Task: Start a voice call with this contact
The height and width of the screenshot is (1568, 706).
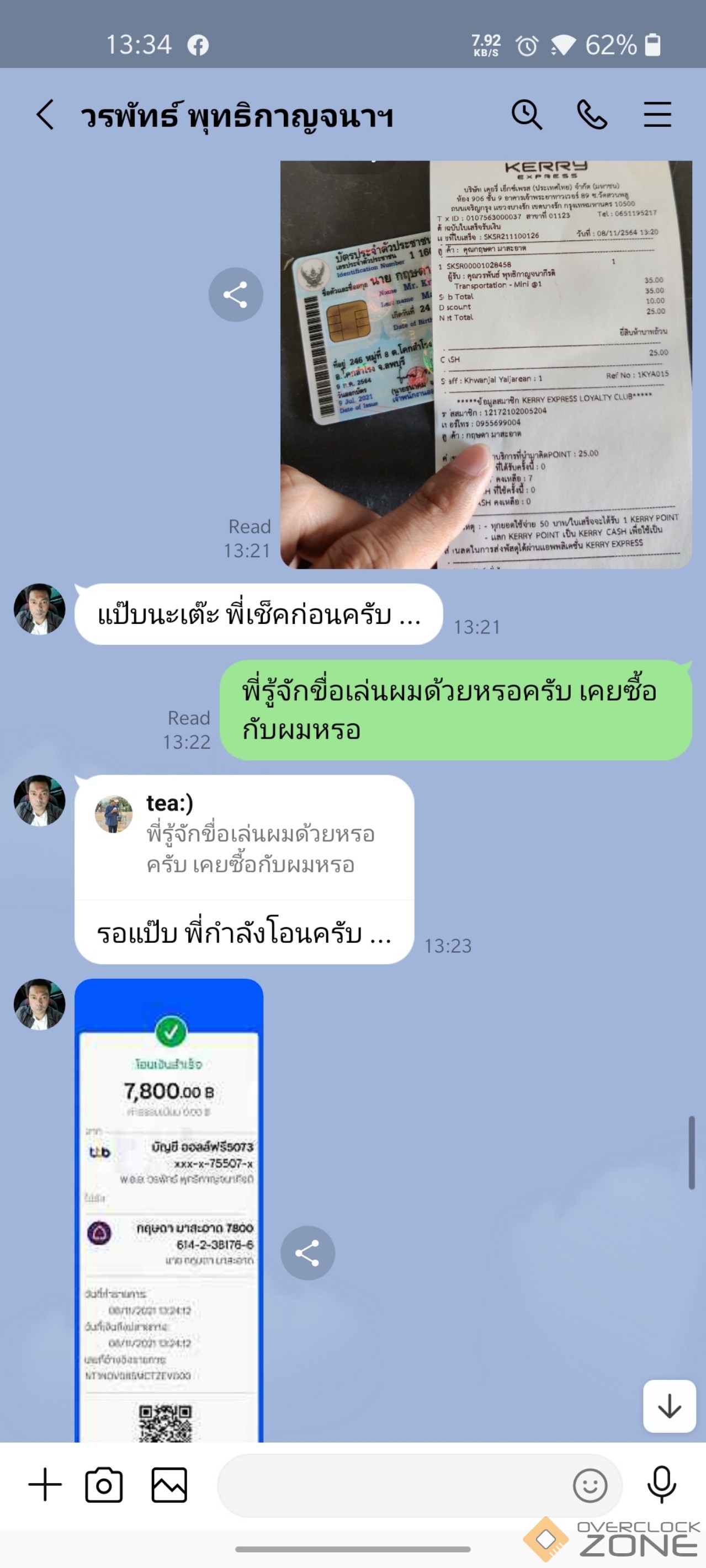Action: (592, 114)
